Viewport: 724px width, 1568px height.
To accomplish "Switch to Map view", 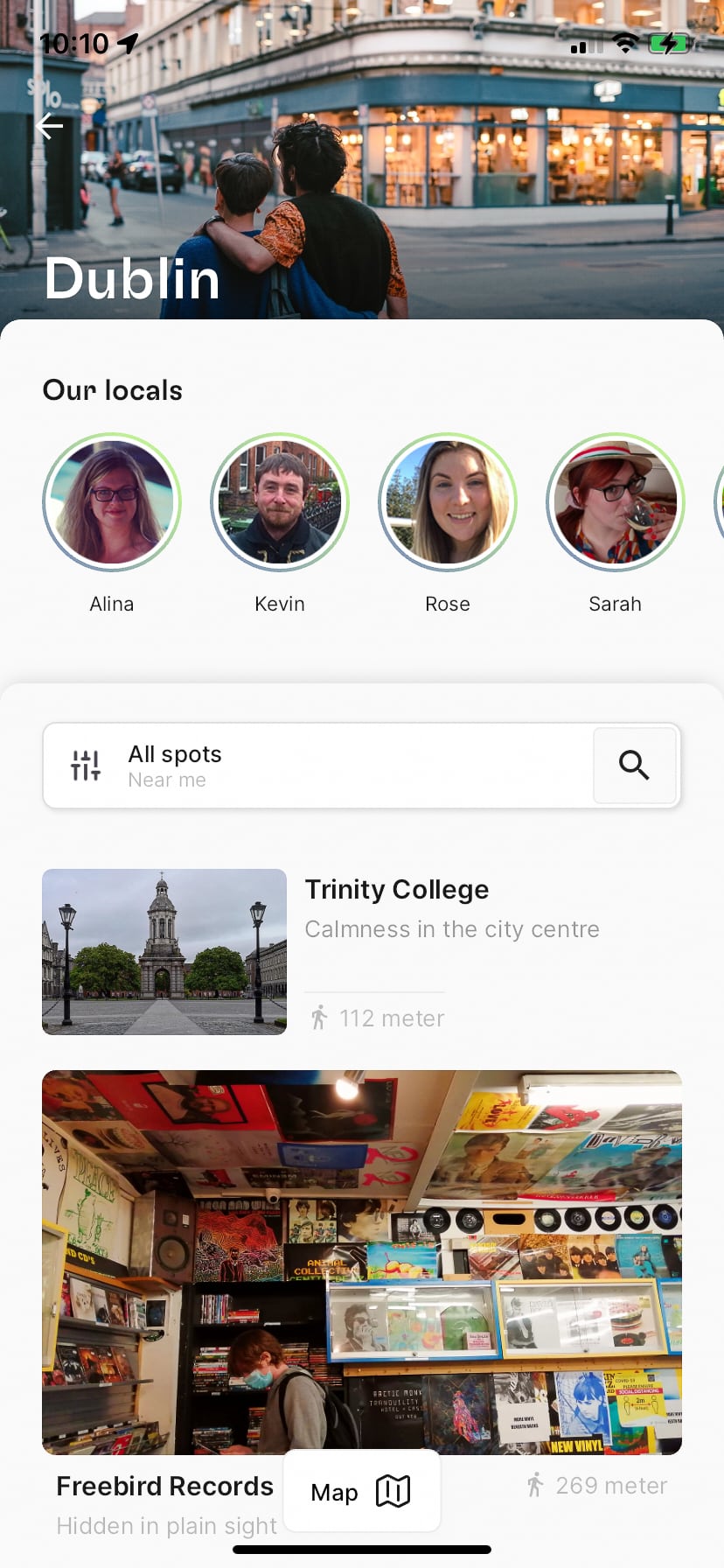I will click(361, 1492).
